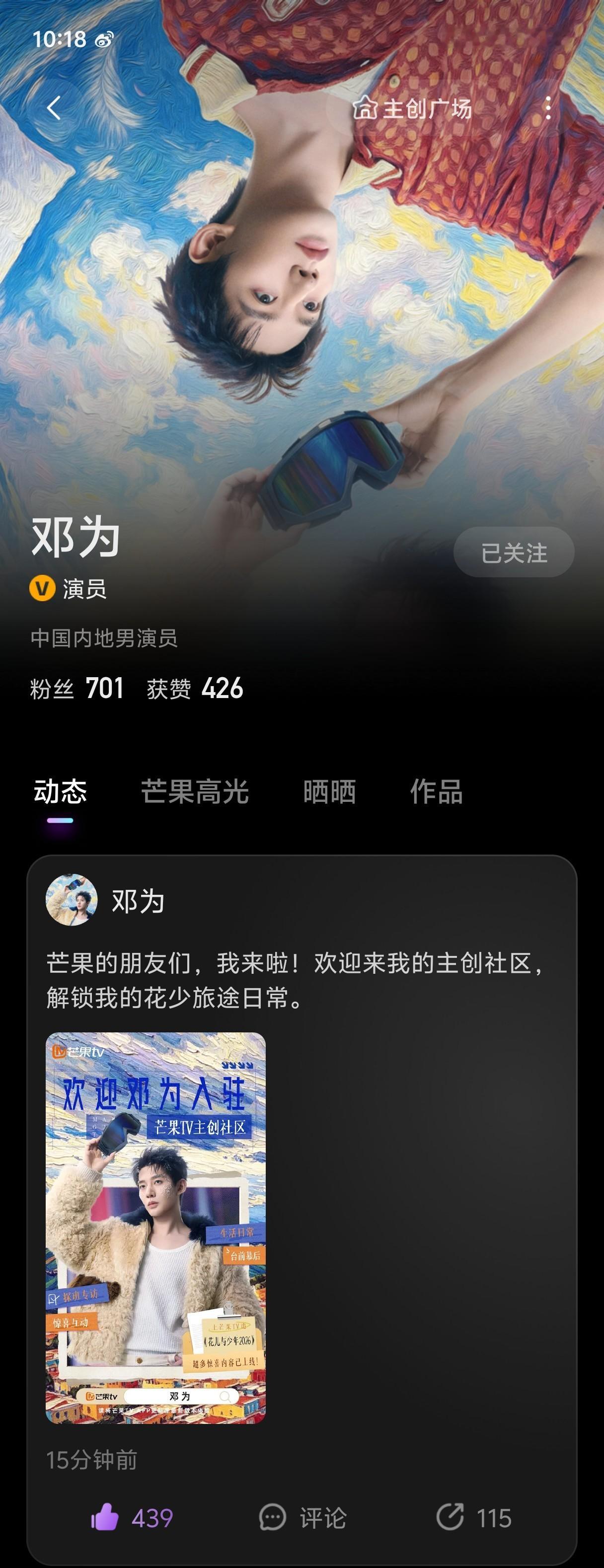The width and height of the screenshot is (604, 1568).
Task: Switch to the 芒果高光 tab
Action: (195, 791)
